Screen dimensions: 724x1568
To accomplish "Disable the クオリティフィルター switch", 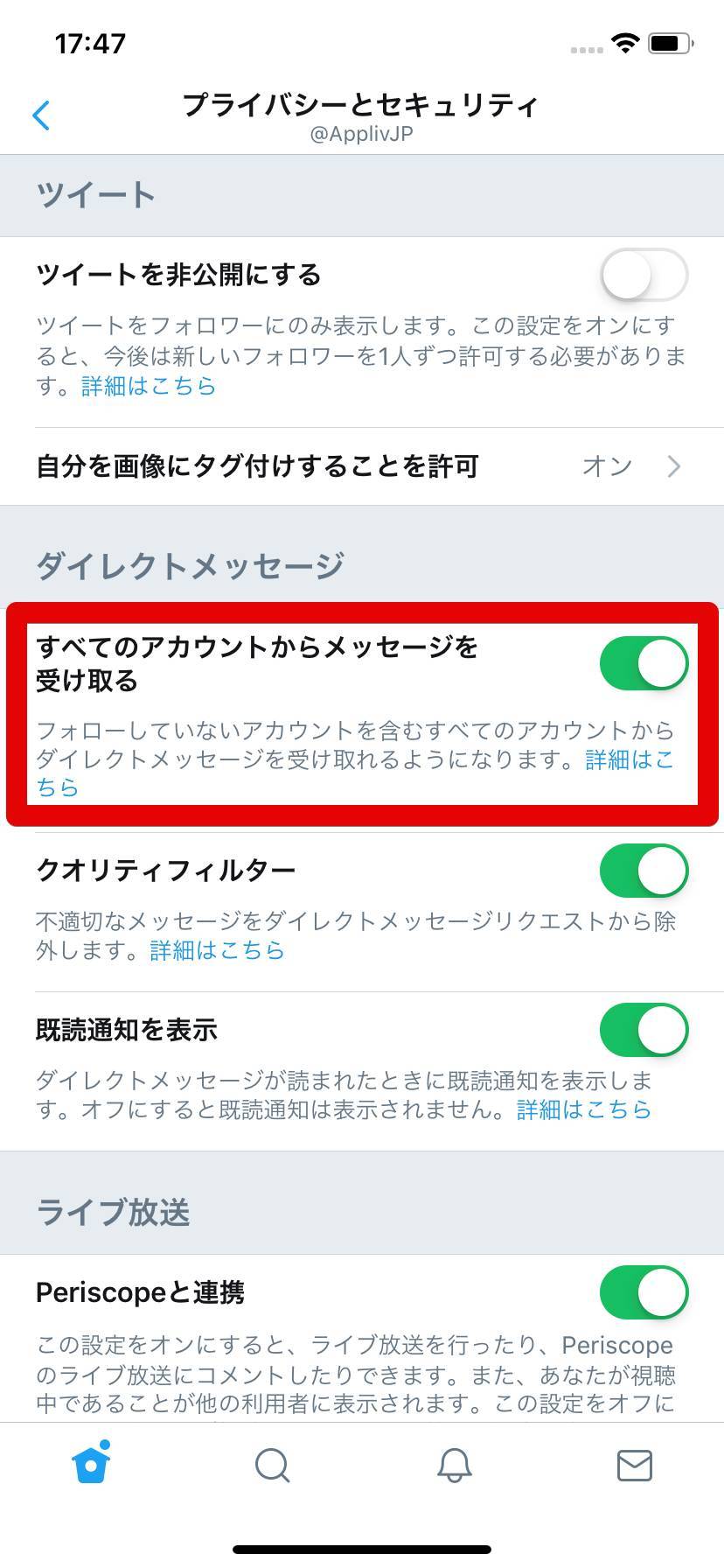I will pyautogui.click(x=644, y=871).
